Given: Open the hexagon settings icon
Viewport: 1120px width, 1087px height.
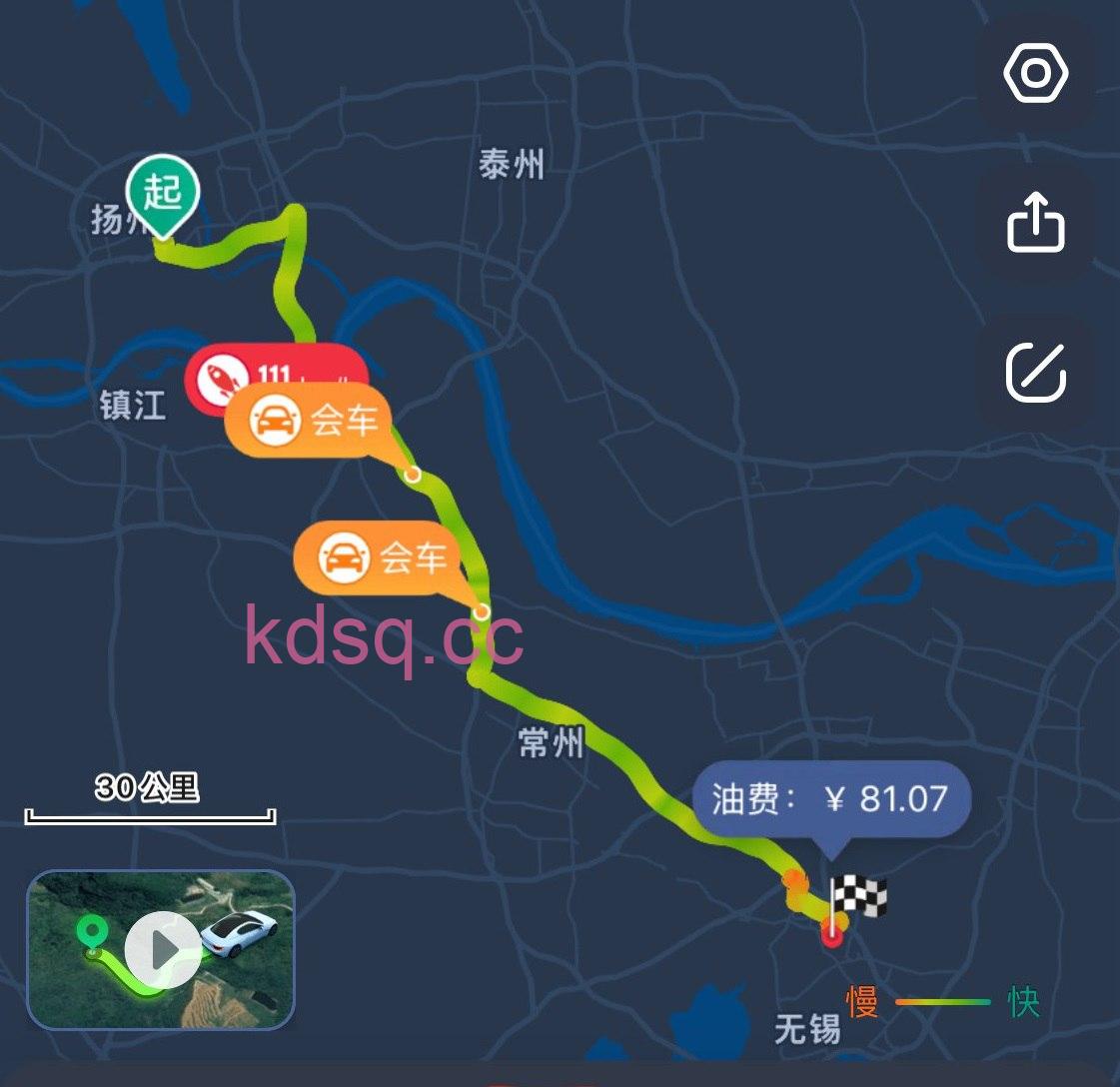Looking at the screenshot, I should coord(1035,73).
